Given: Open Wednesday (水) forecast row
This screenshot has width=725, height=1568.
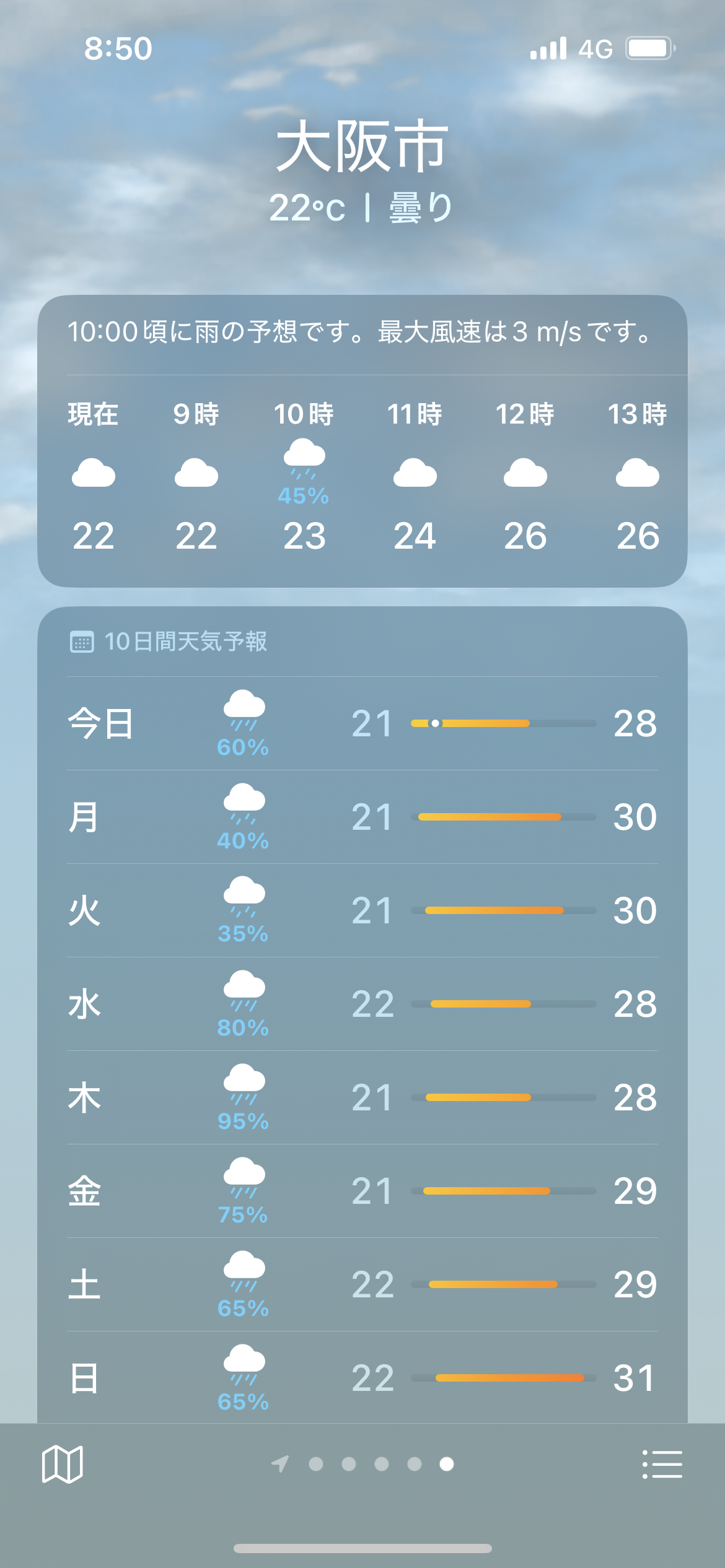Looking at the screenshot, I should pos(362,1004).
